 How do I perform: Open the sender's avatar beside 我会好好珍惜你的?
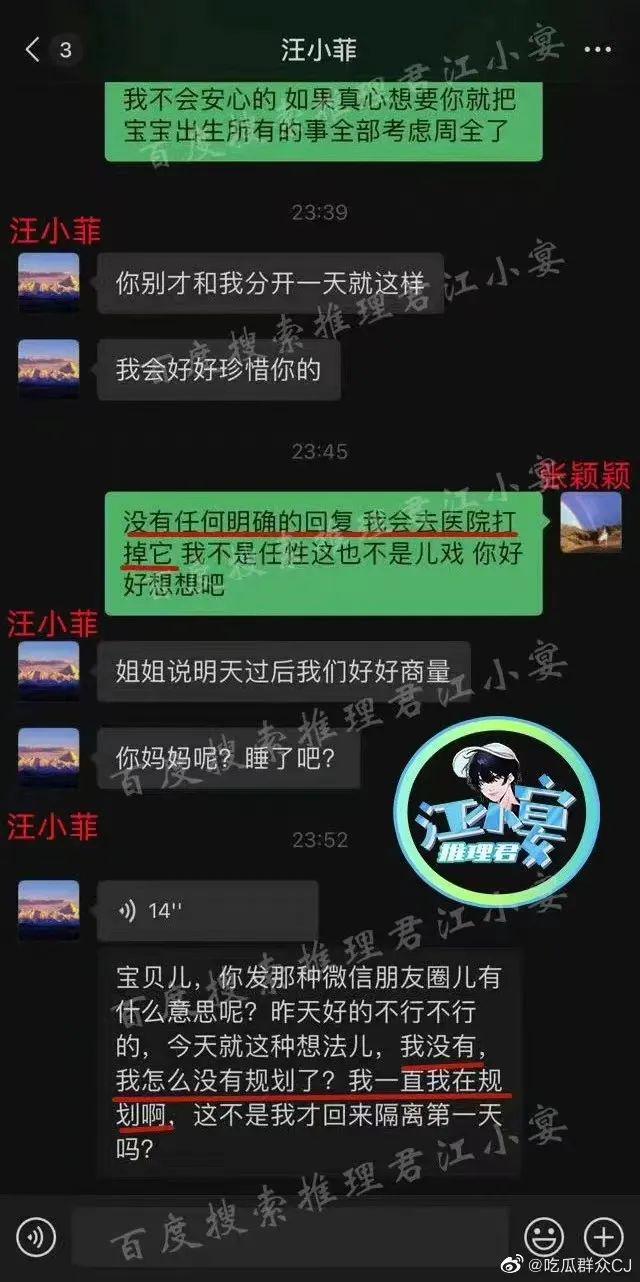click(48, 369)
